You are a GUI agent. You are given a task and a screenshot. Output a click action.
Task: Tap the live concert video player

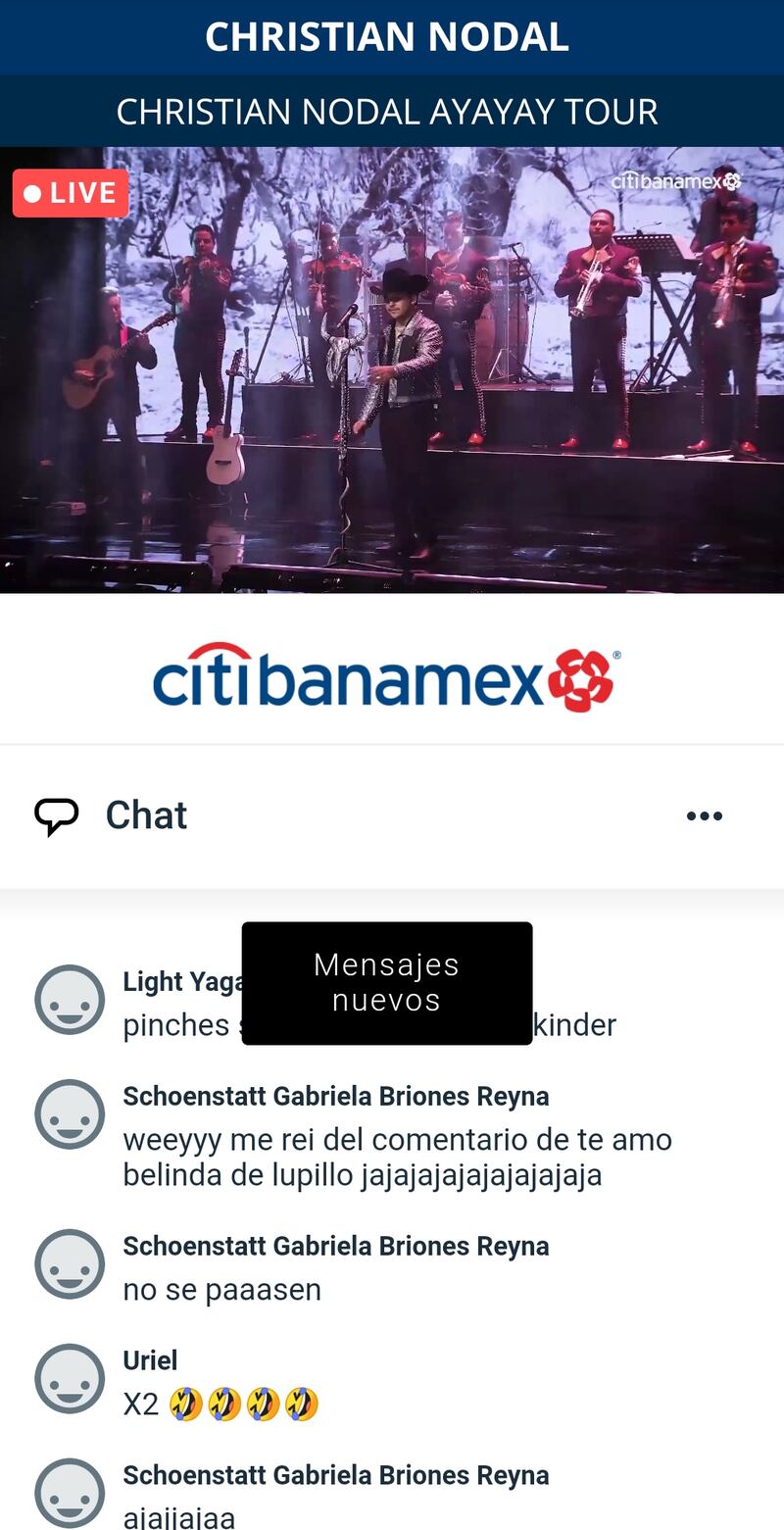[x=392, y=370]
